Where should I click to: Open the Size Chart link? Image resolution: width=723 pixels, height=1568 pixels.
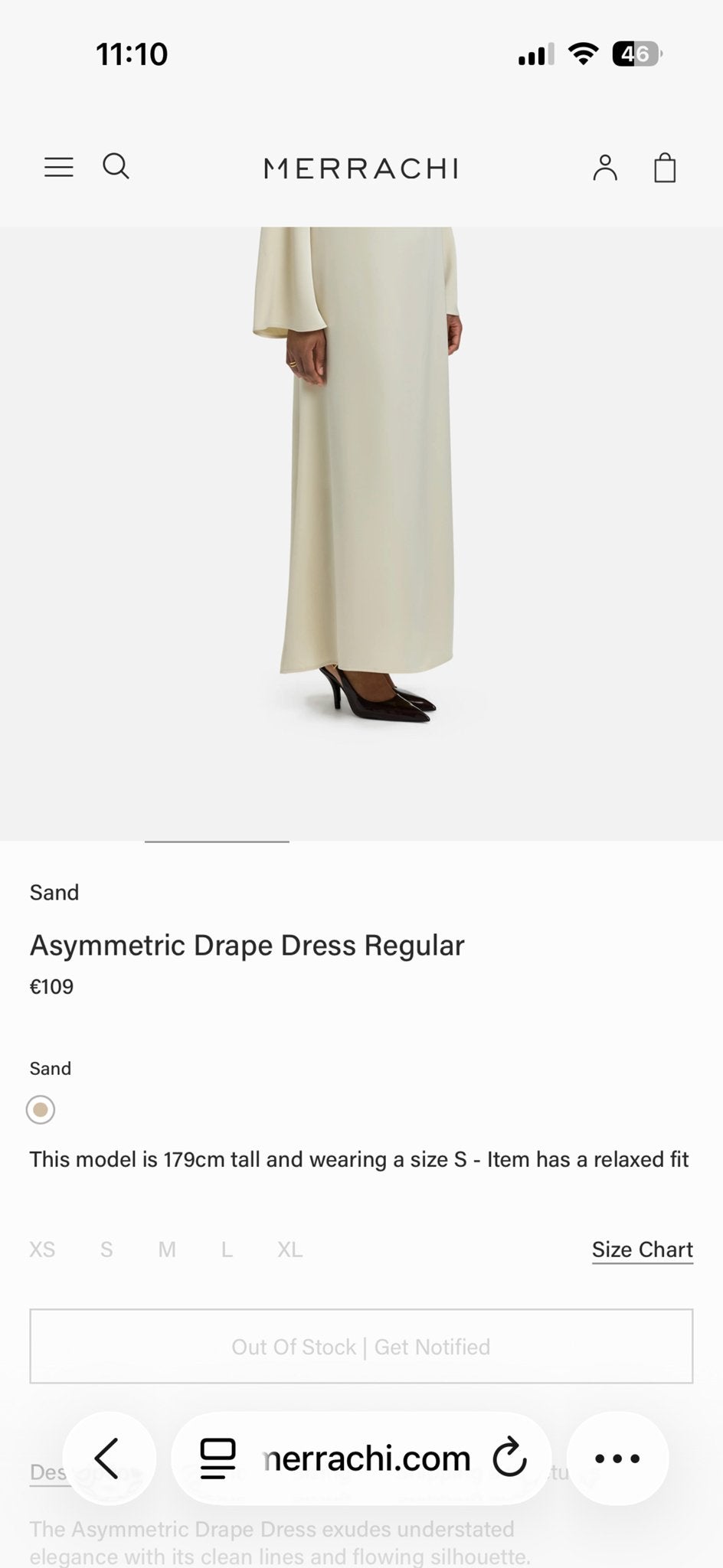click(x=643, y=1249)
